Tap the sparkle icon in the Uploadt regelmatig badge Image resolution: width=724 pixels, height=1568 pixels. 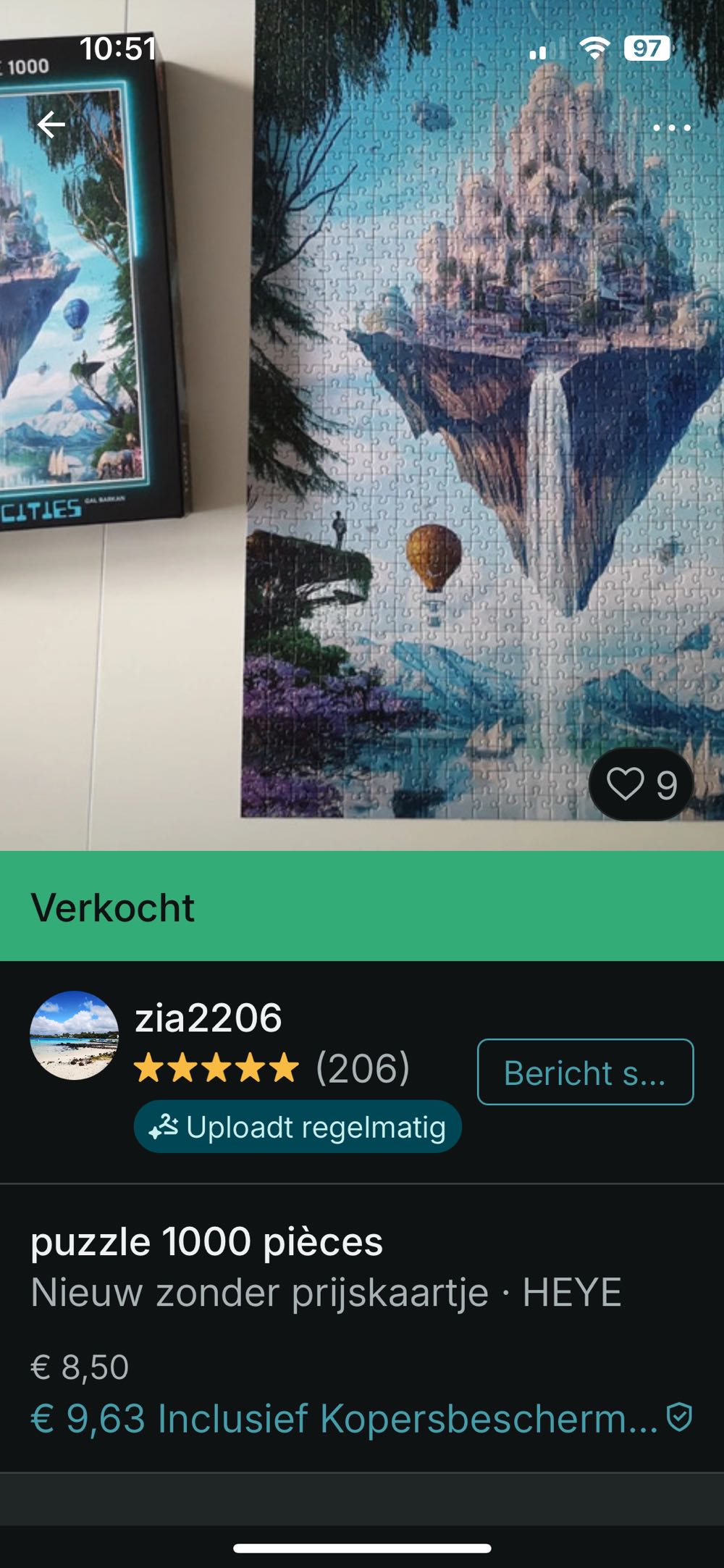(x=165, y=1126)
